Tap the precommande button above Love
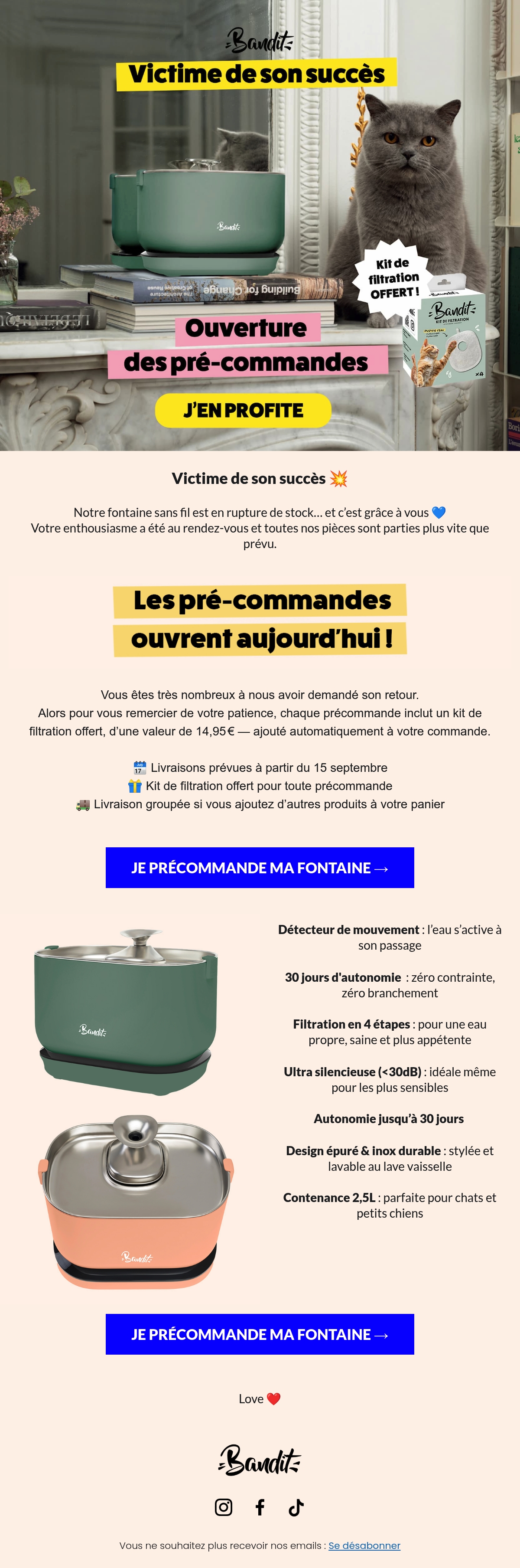This screenshot has width=520, height=1568. (x=260, y=1334)
